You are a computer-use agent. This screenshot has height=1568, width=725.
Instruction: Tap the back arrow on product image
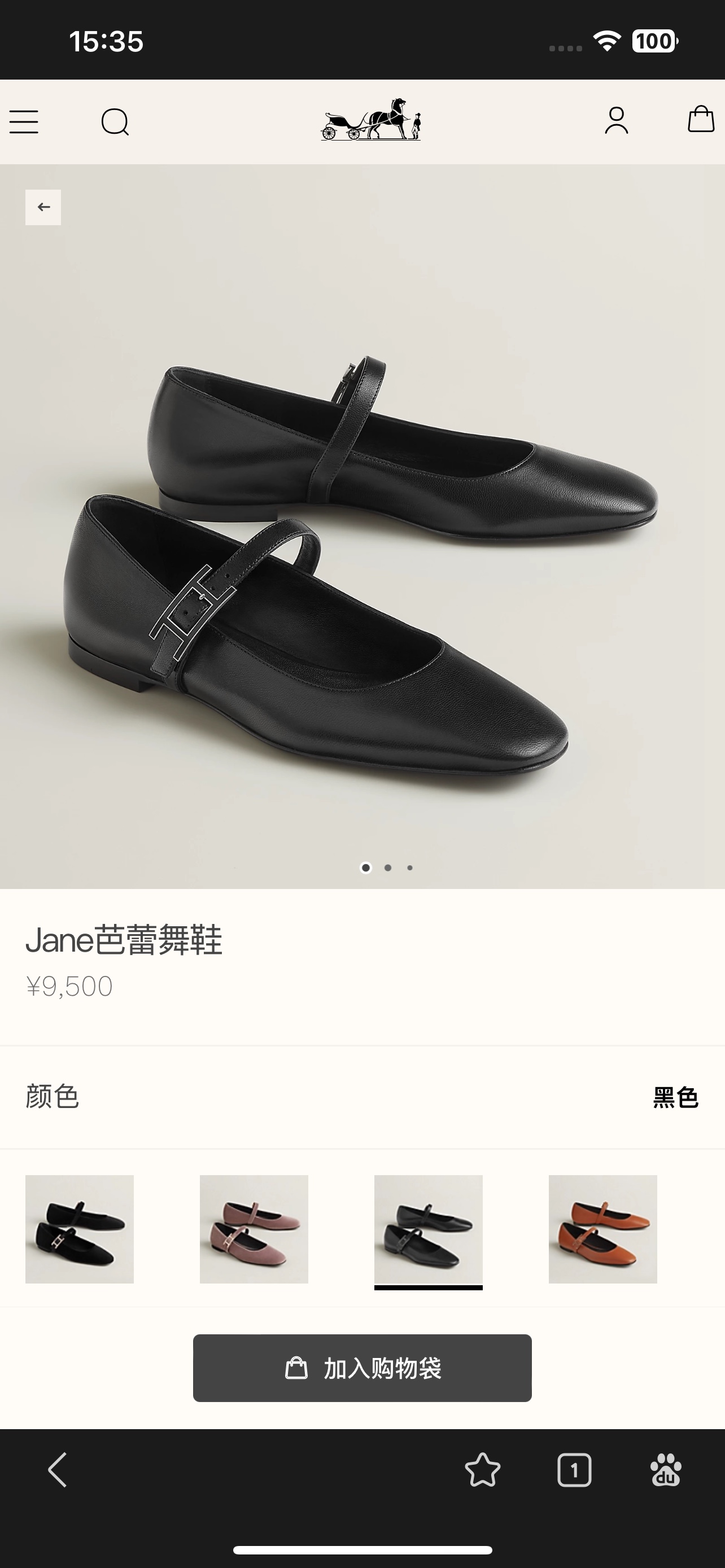pyautogui.click(x=43, y=208)
